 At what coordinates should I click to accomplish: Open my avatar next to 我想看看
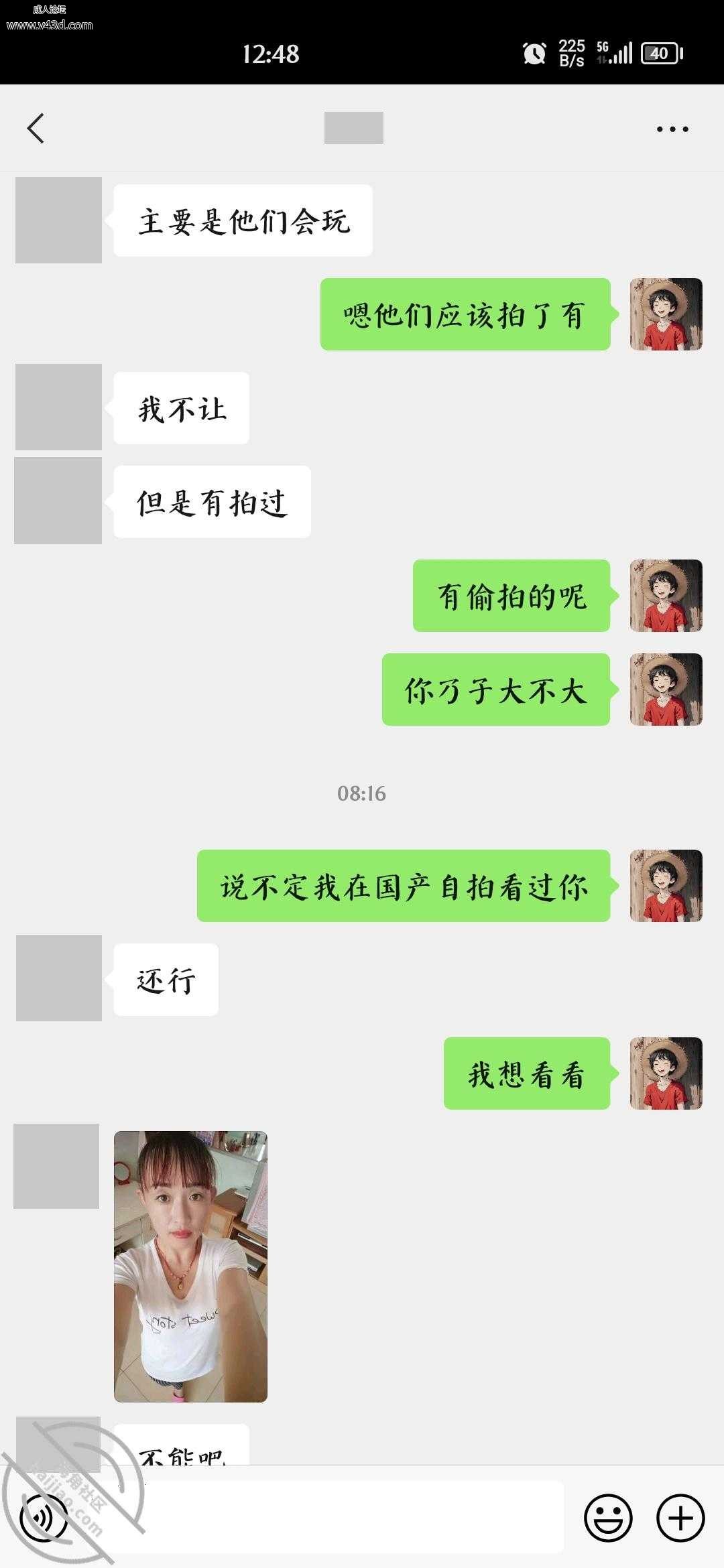(666, 1073)
